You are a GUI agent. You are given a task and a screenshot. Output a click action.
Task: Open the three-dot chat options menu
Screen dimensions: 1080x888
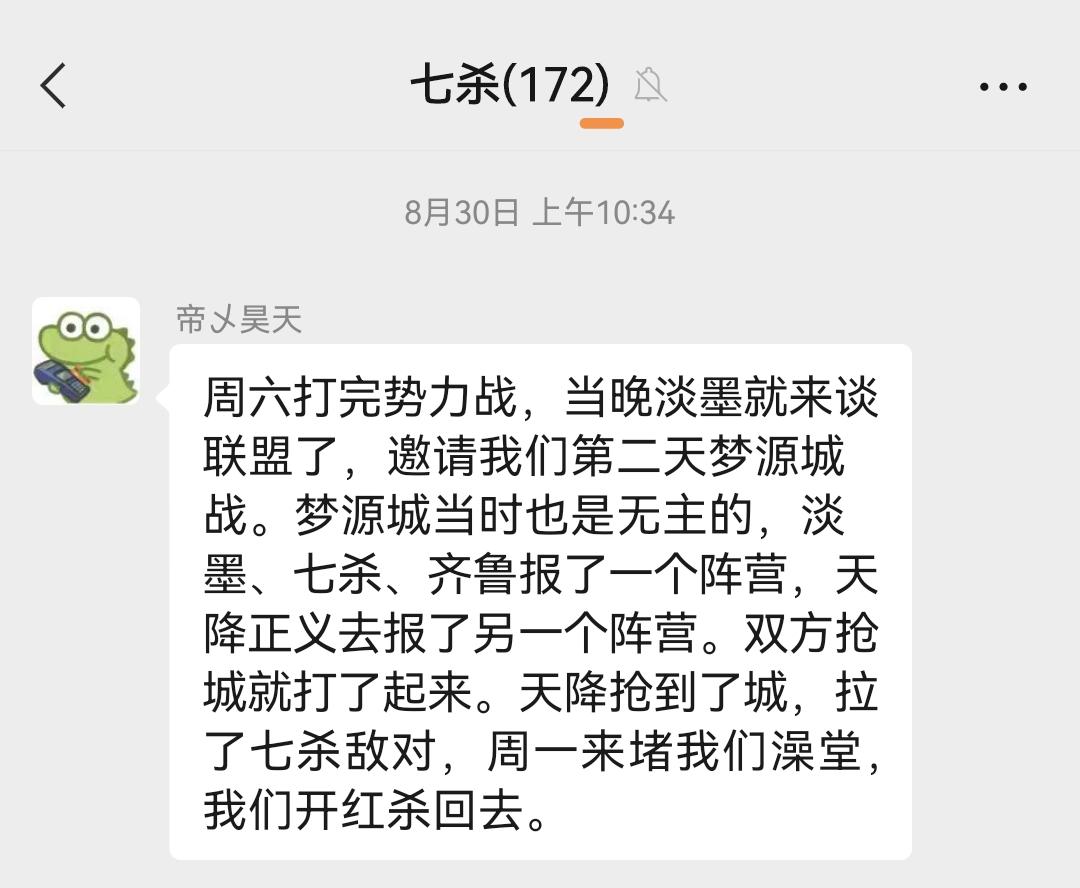tap(1003, 87)
